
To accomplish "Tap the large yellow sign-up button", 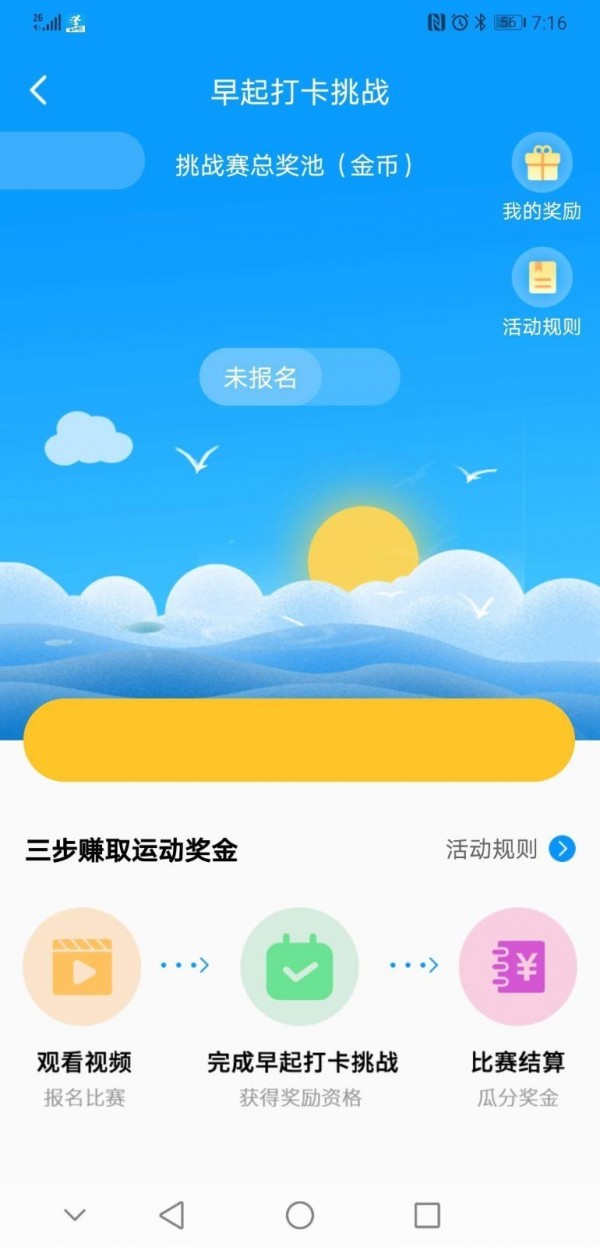I will pos(299,740).
